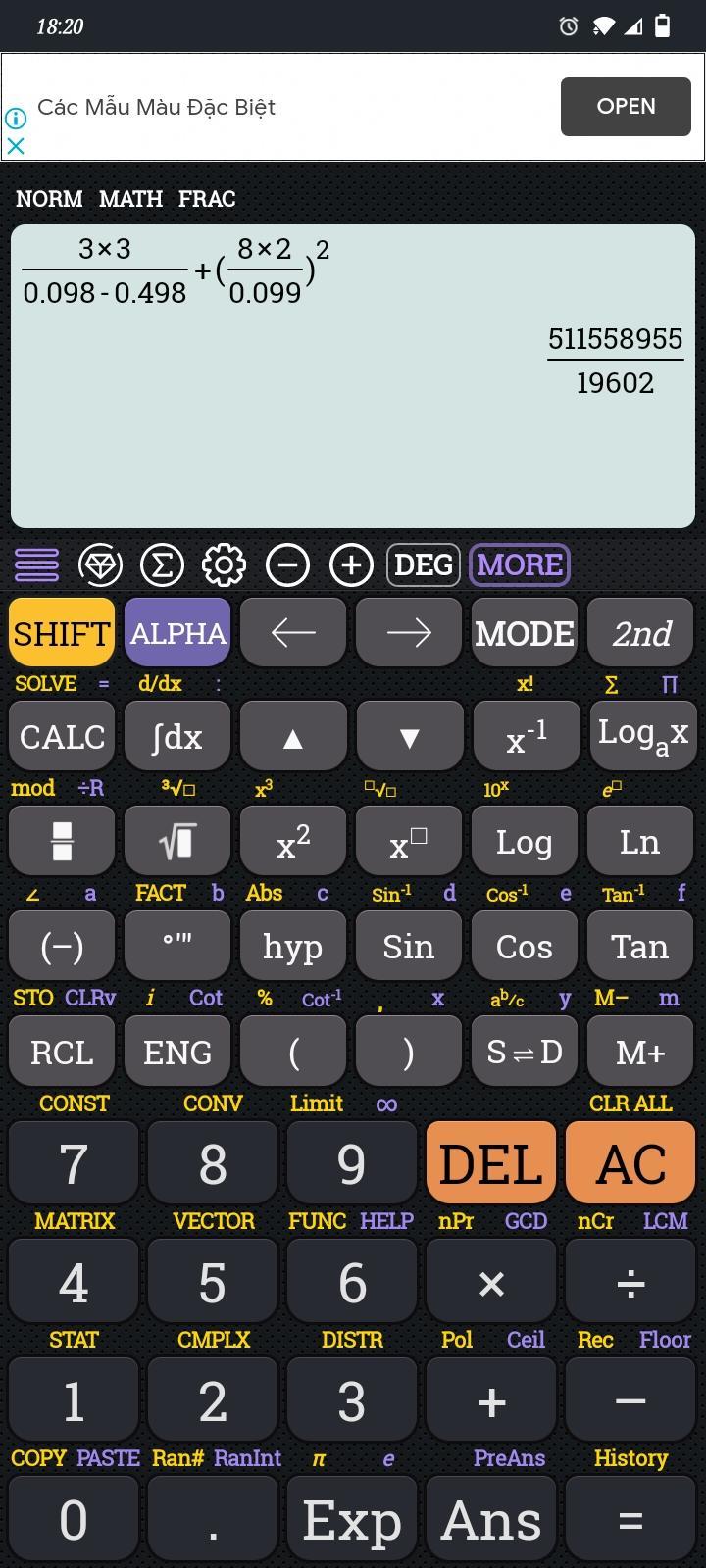The image size is (706, 1568).
Task: Tap the sigma summation toolbar icon
Action: click(162, 564)
